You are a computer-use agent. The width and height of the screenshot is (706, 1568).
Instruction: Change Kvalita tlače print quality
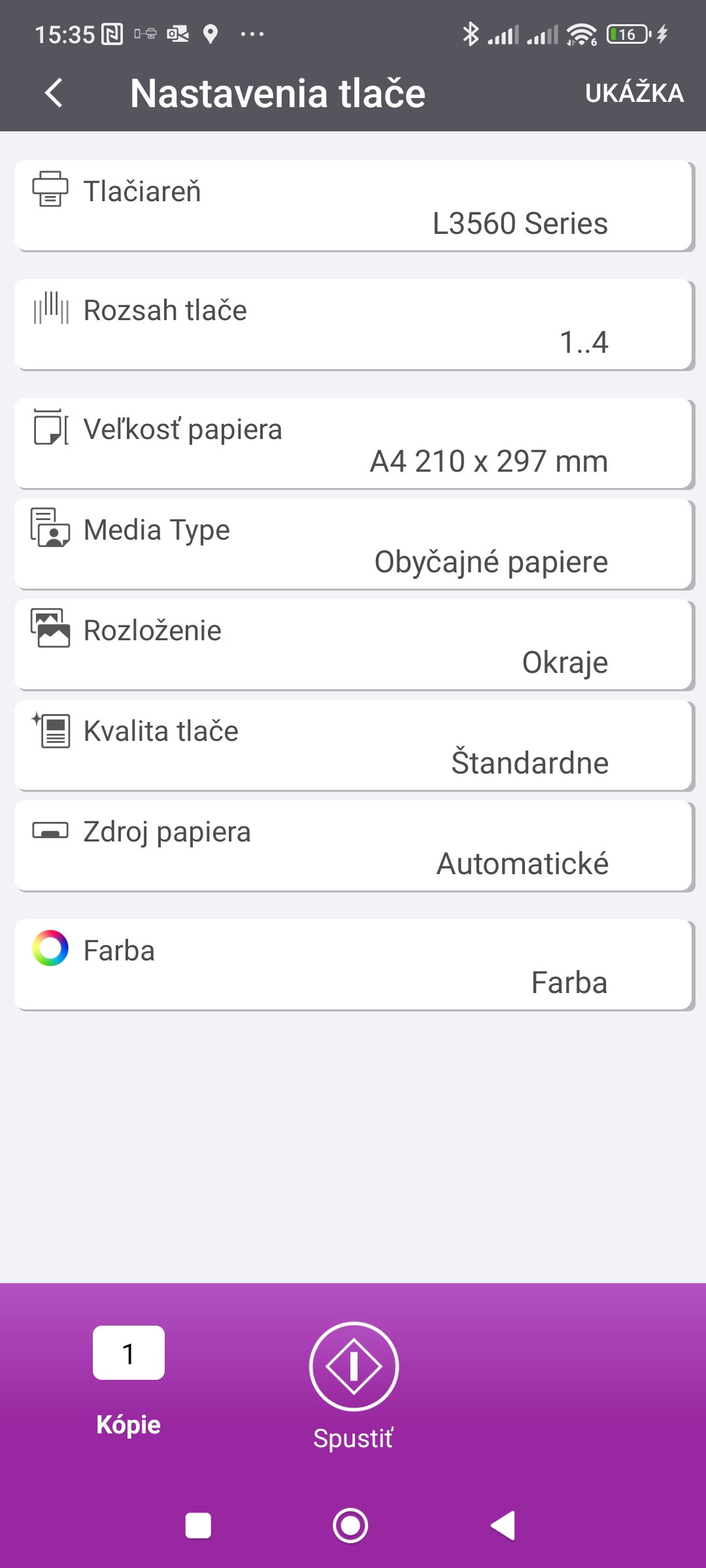click(353, 745)
